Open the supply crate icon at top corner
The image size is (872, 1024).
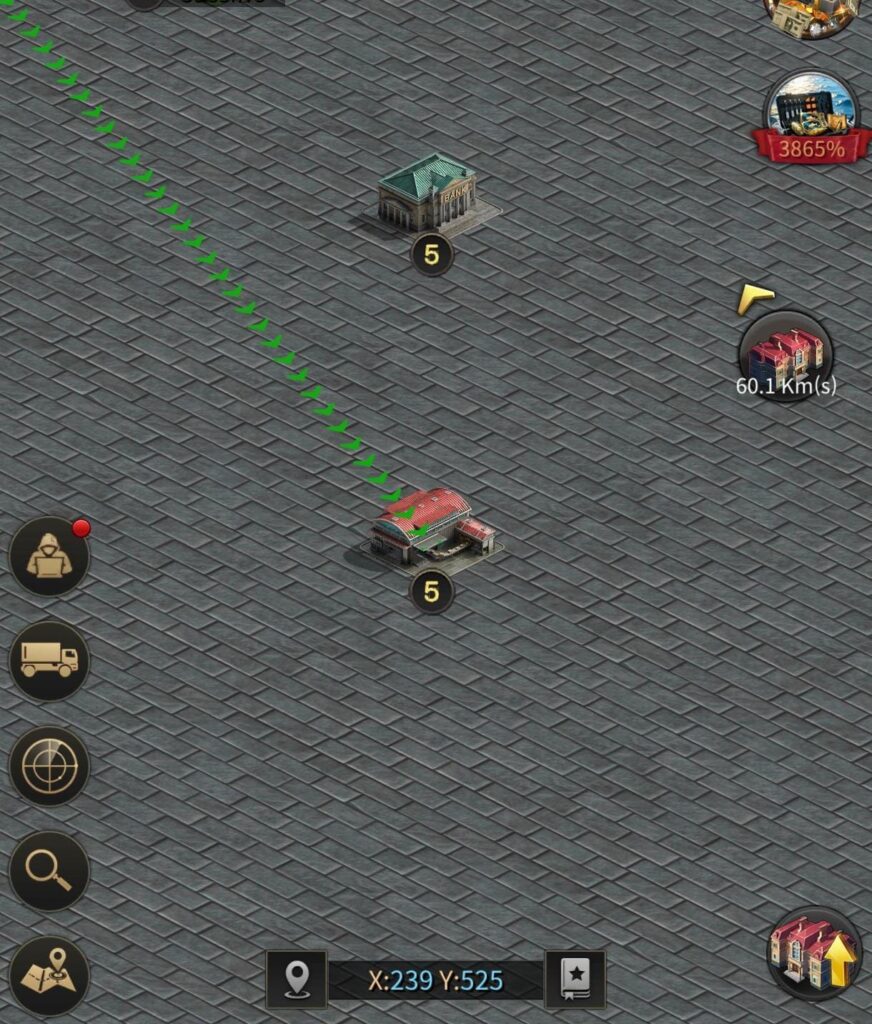(x=811, y=15)
